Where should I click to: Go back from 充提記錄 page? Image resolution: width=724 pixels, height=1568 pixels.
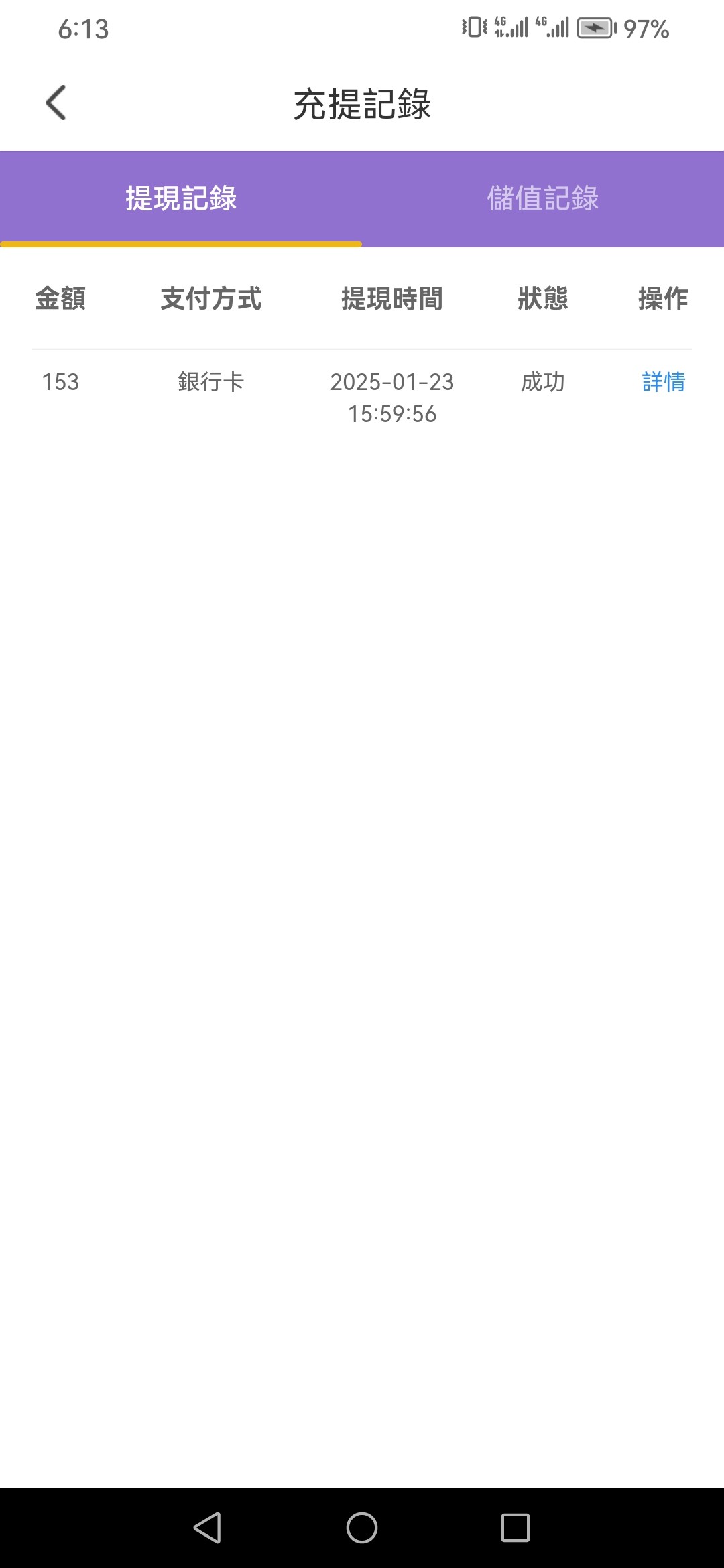56,103
